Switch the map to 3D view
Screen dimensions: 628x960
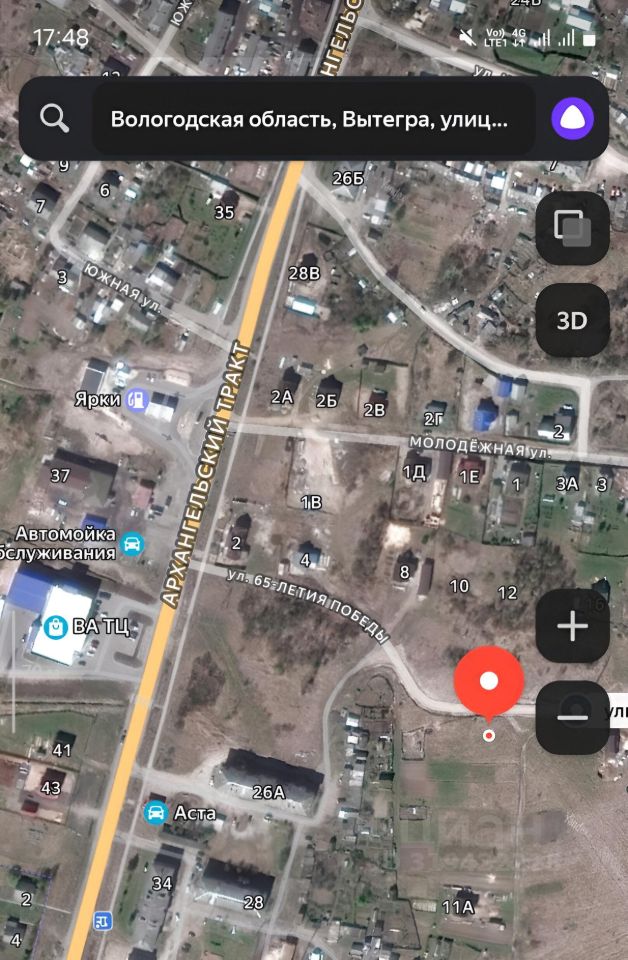click(x=572, y=320)
